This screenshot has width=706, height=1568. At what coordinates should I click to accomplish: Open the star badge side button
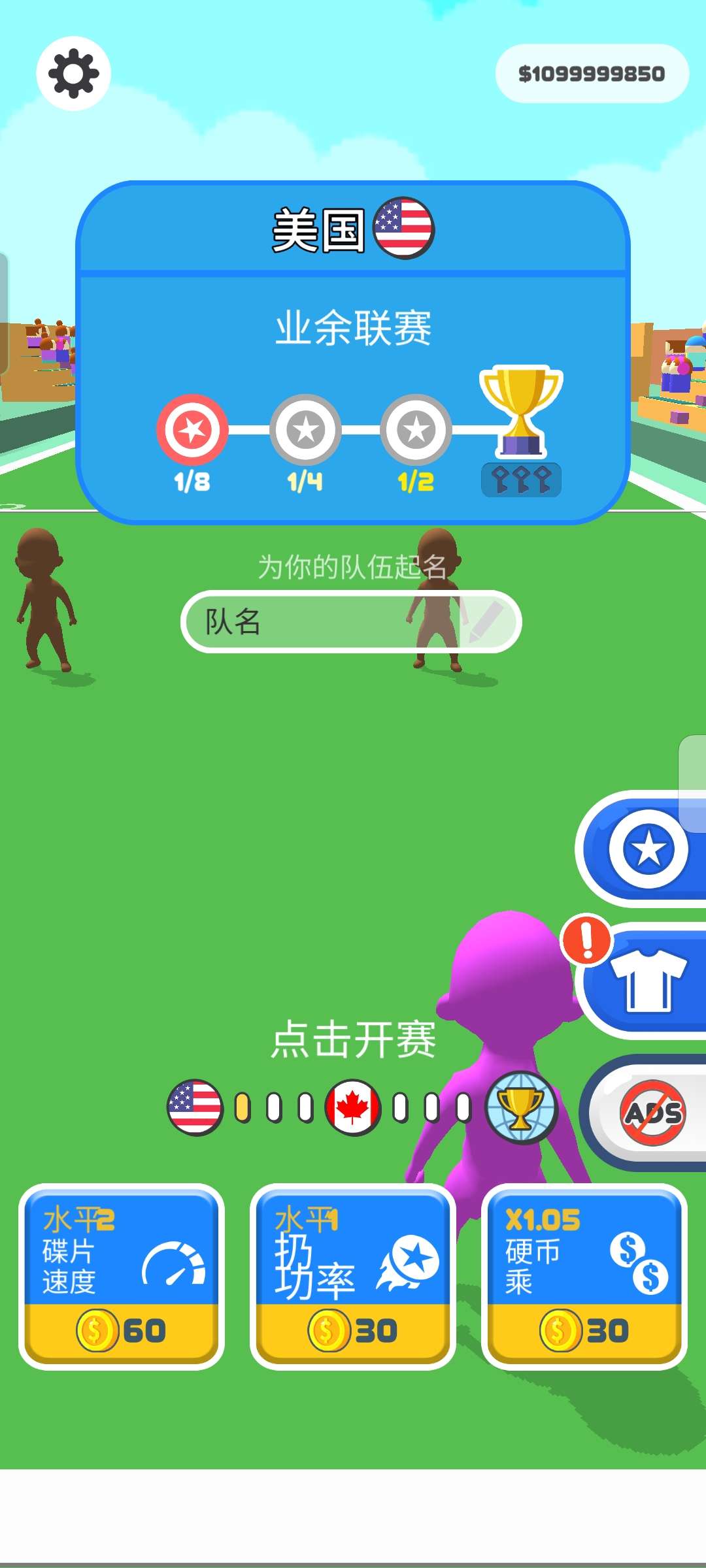pyautogui.click(x=647, y=849)
